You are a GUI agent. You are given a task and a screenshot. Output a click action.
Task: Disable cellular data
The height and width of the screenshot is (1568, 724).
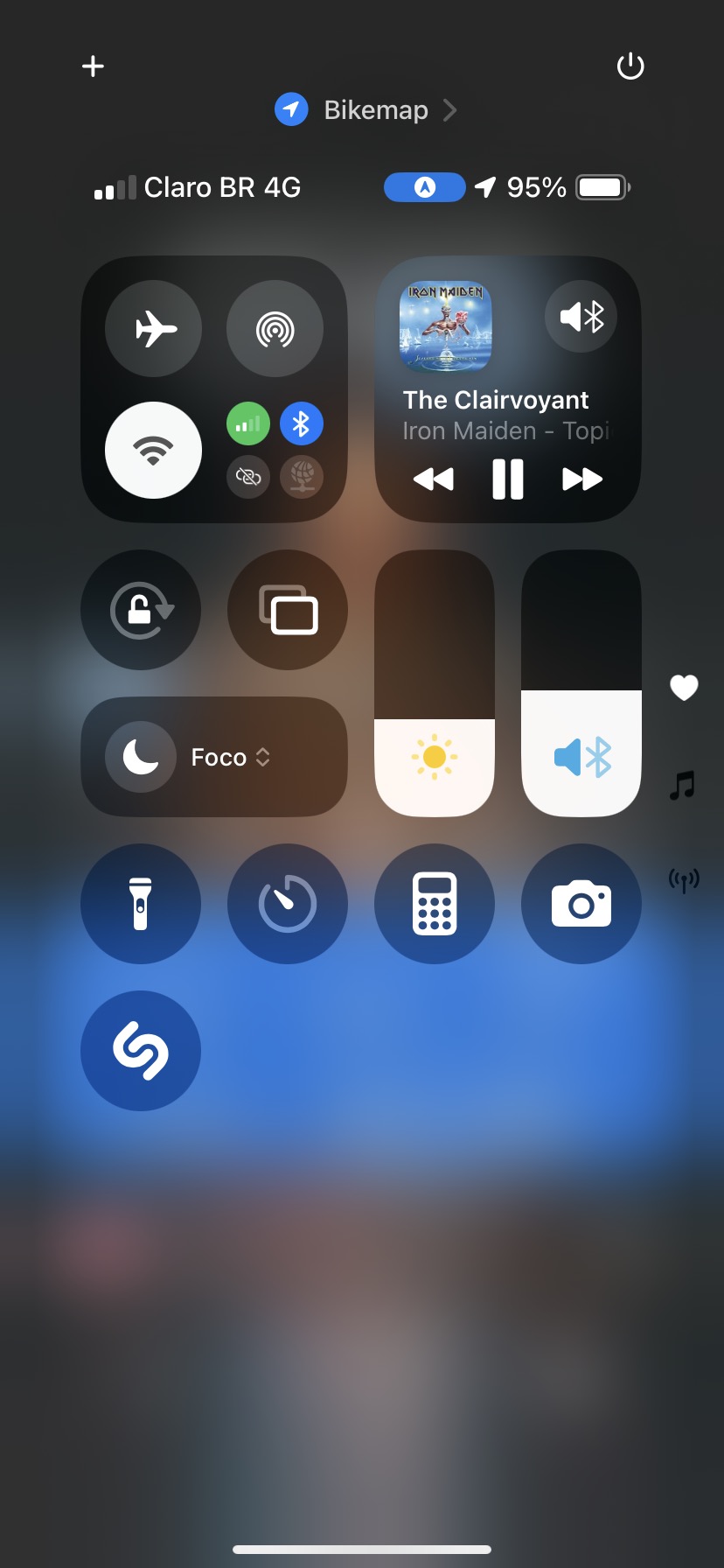[248, 424]
